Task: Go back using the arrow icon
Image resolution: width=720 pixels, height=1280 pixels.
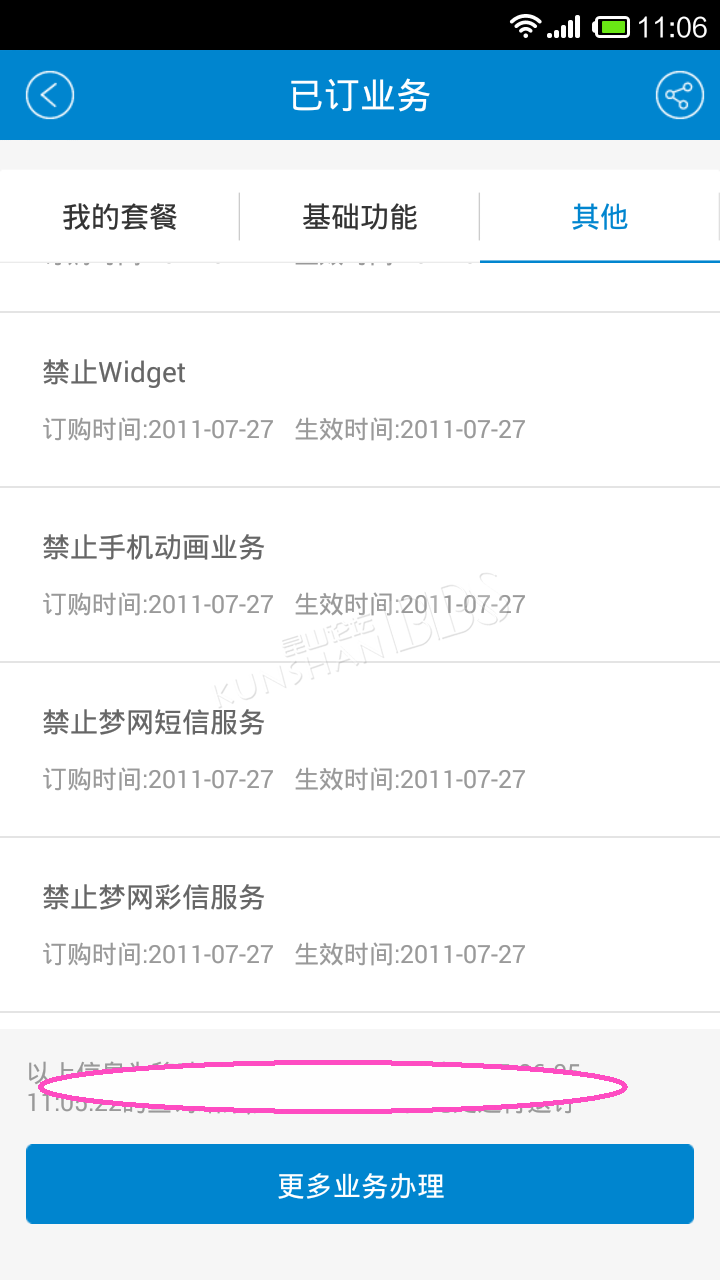Action: [50, 96]
